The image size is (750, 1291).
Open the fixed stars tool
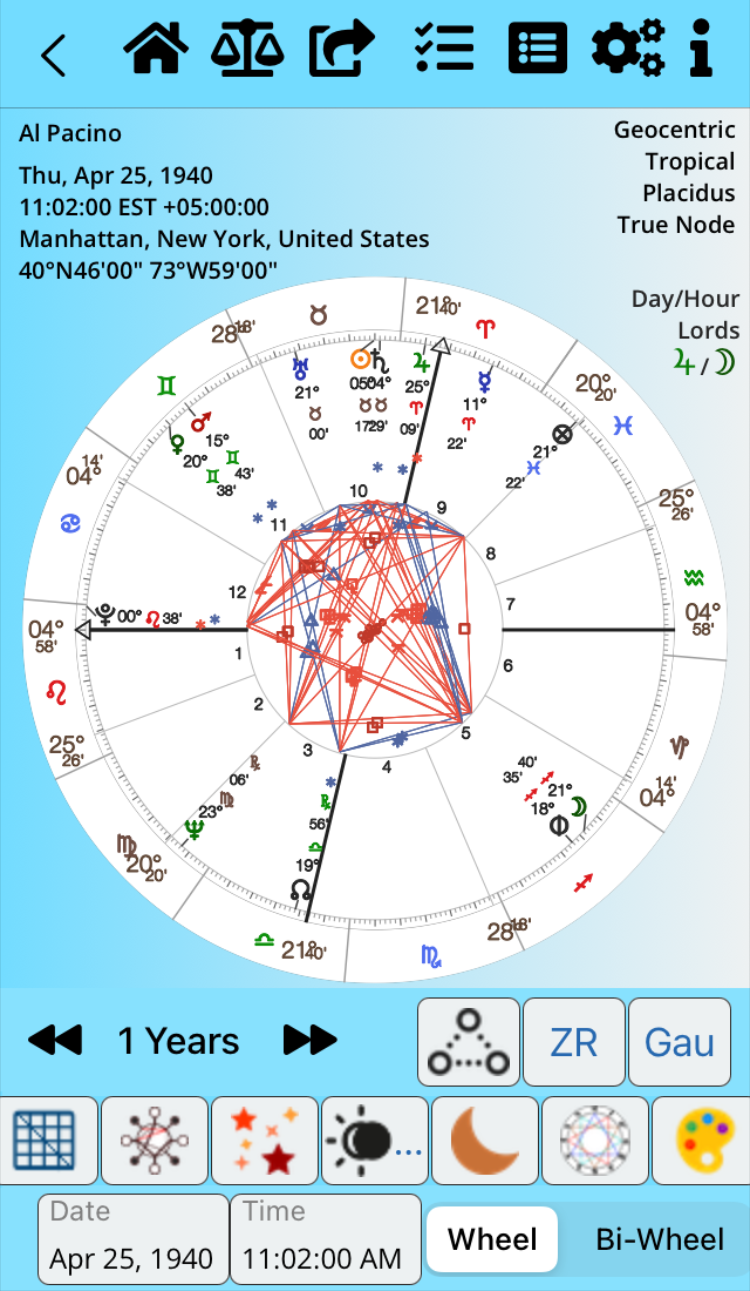(x=265, y=1142)
